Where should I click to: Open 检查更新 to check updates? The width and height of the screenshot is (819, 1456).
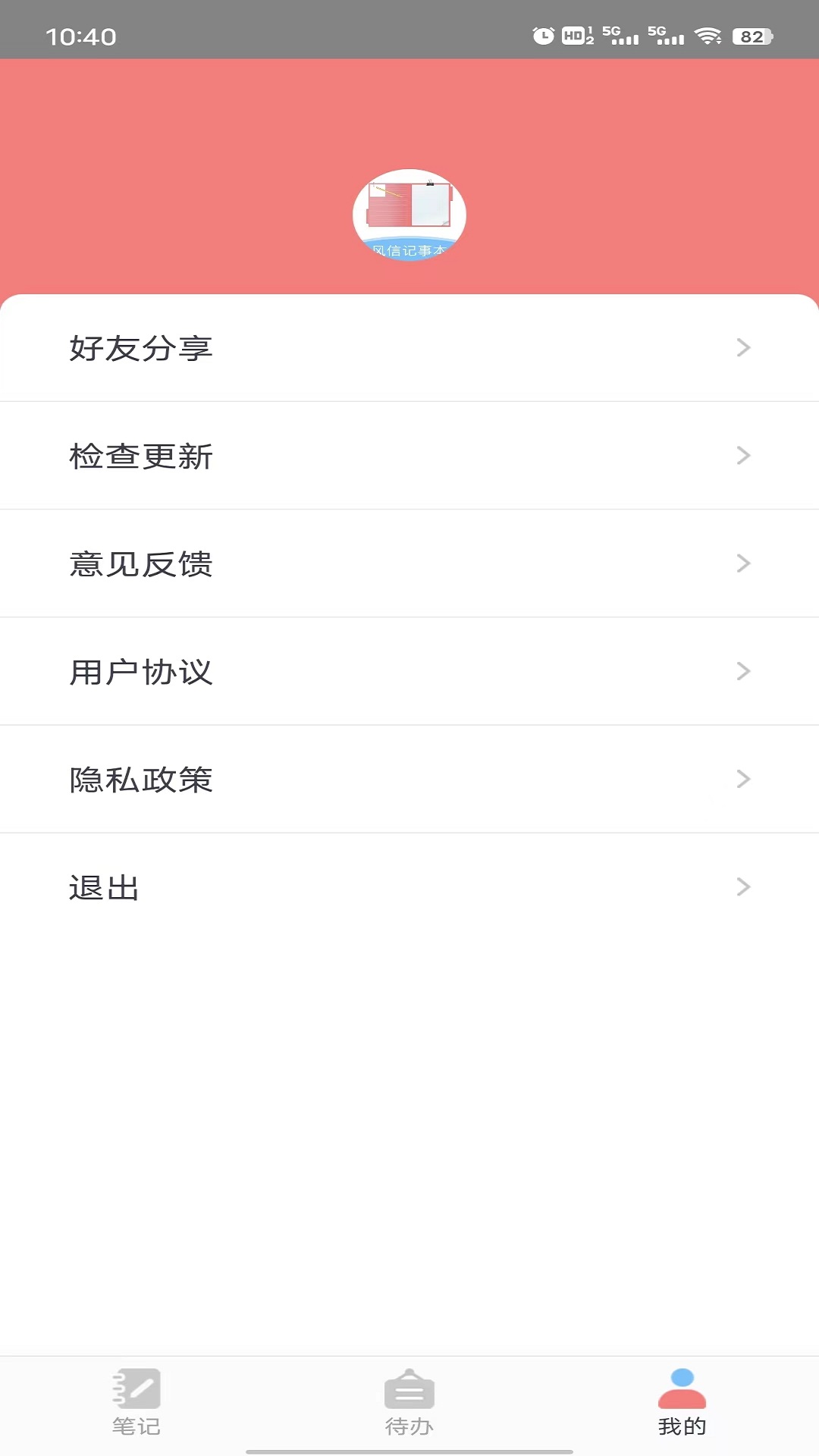coord(140,455)
